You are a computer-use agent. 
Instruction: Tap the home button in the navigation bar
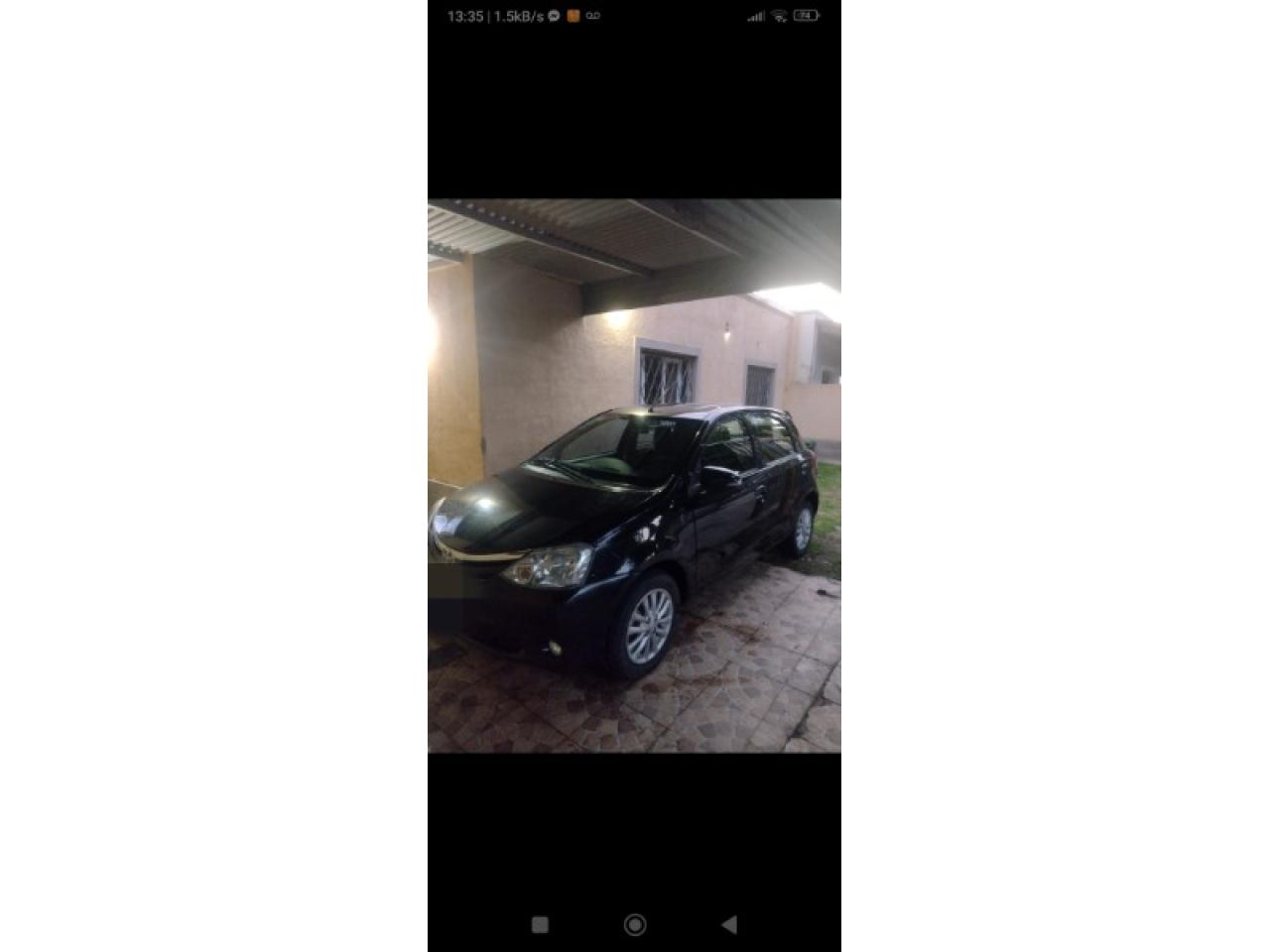pyautogui.click(x=635, y=924)
